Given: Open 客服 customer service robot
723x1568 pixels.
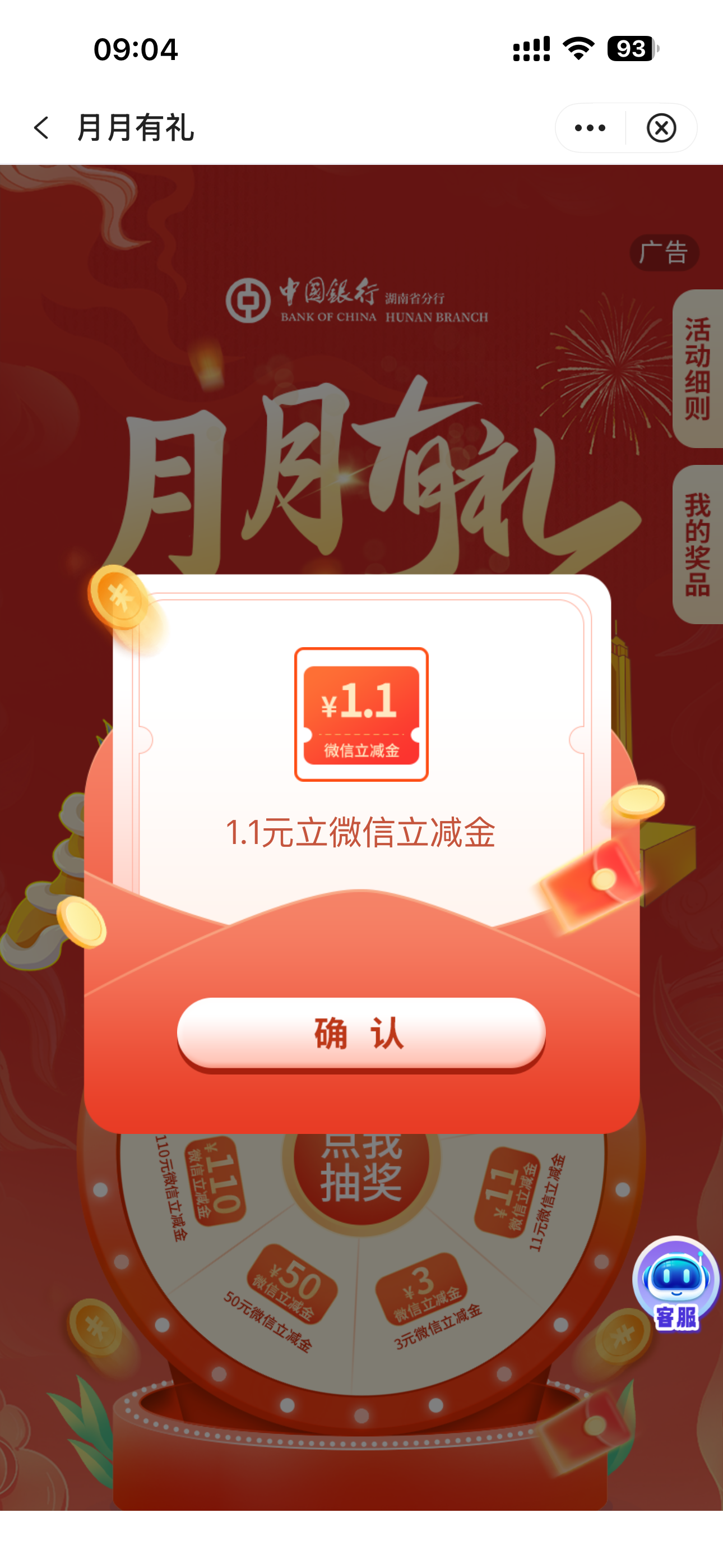Looking at the screenshot, I should [x=676, y=1285].
